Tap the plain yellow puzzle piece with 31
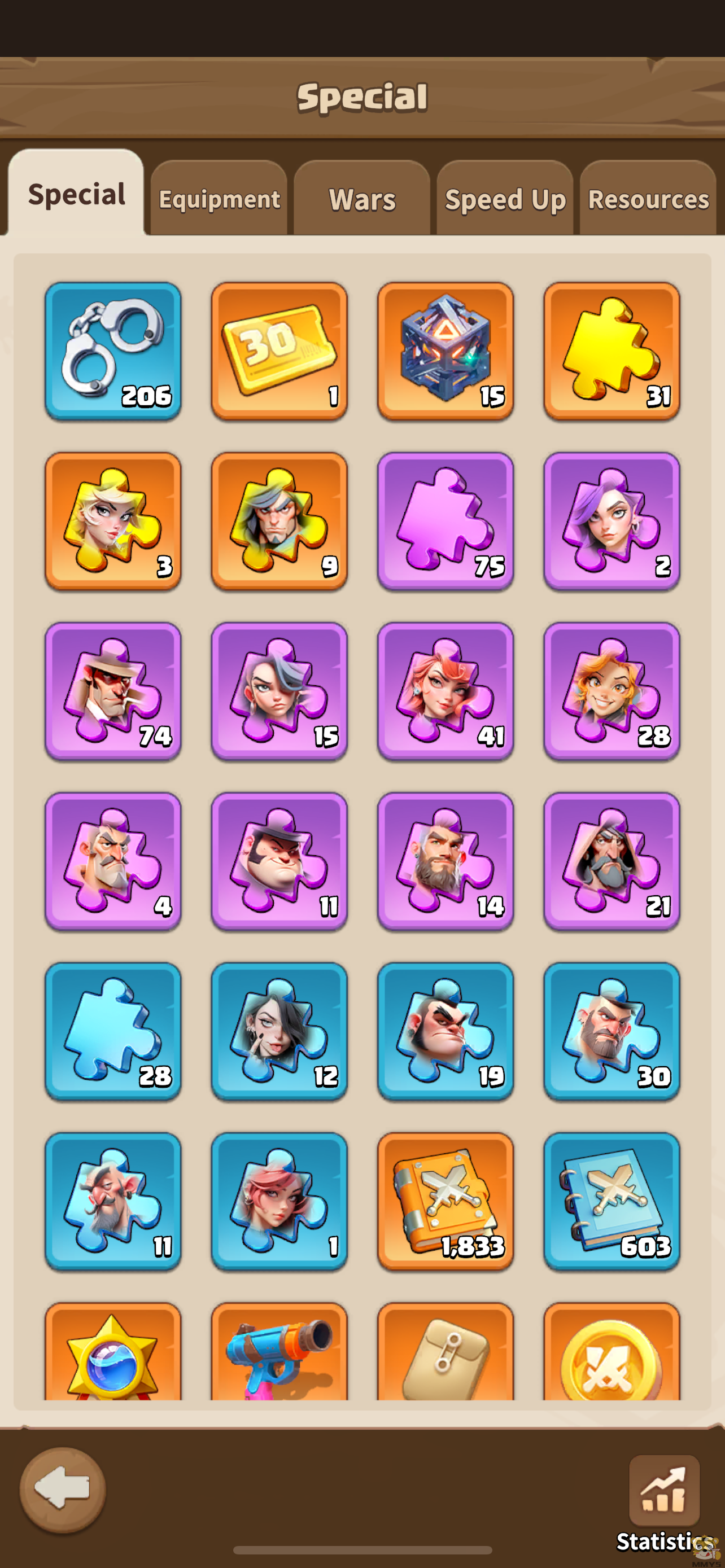This screenshot has height=1568, width=725. click(612, 351)
